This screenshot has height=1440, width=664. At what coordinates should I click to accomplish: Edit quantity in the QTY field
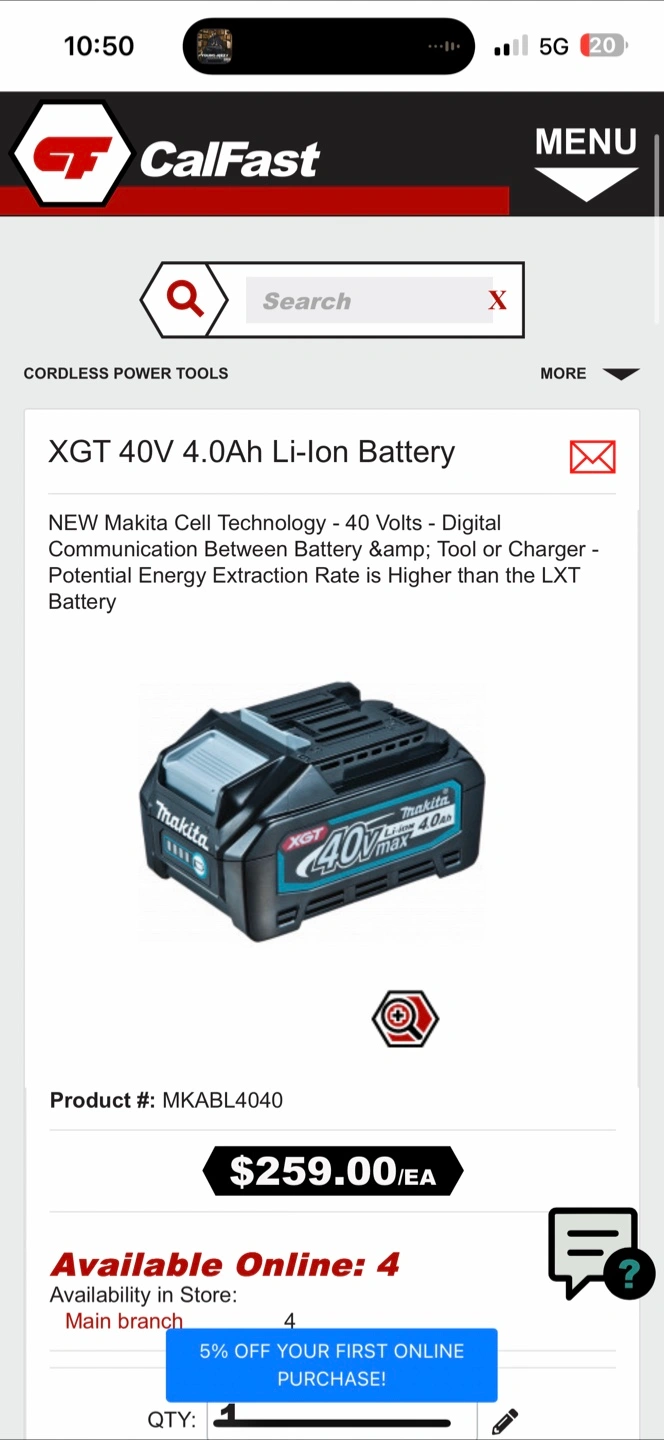click(x=342, y=1419)
